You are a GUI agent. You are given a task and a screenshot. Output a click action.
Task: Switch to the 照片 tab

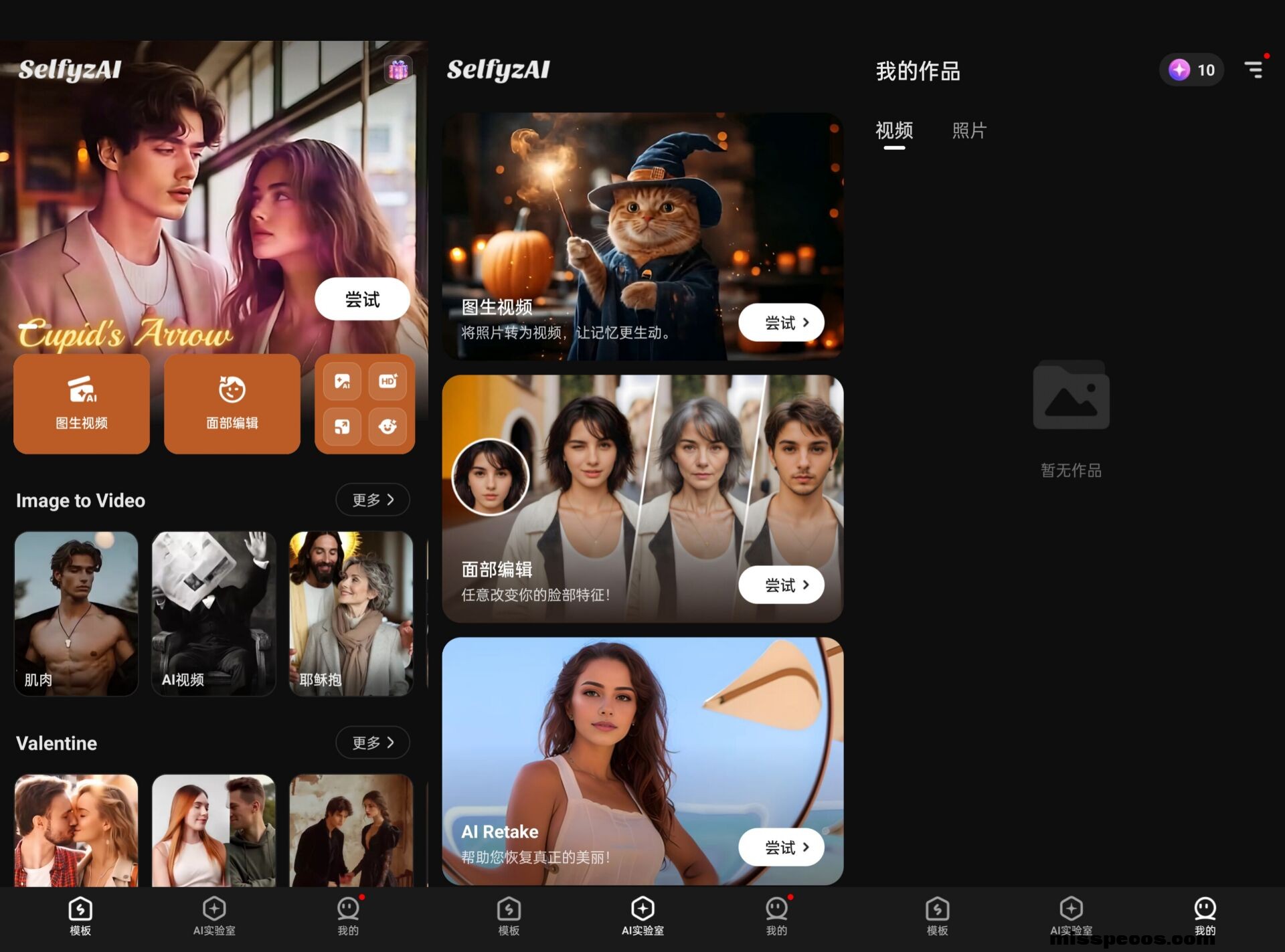click(969, 130)
